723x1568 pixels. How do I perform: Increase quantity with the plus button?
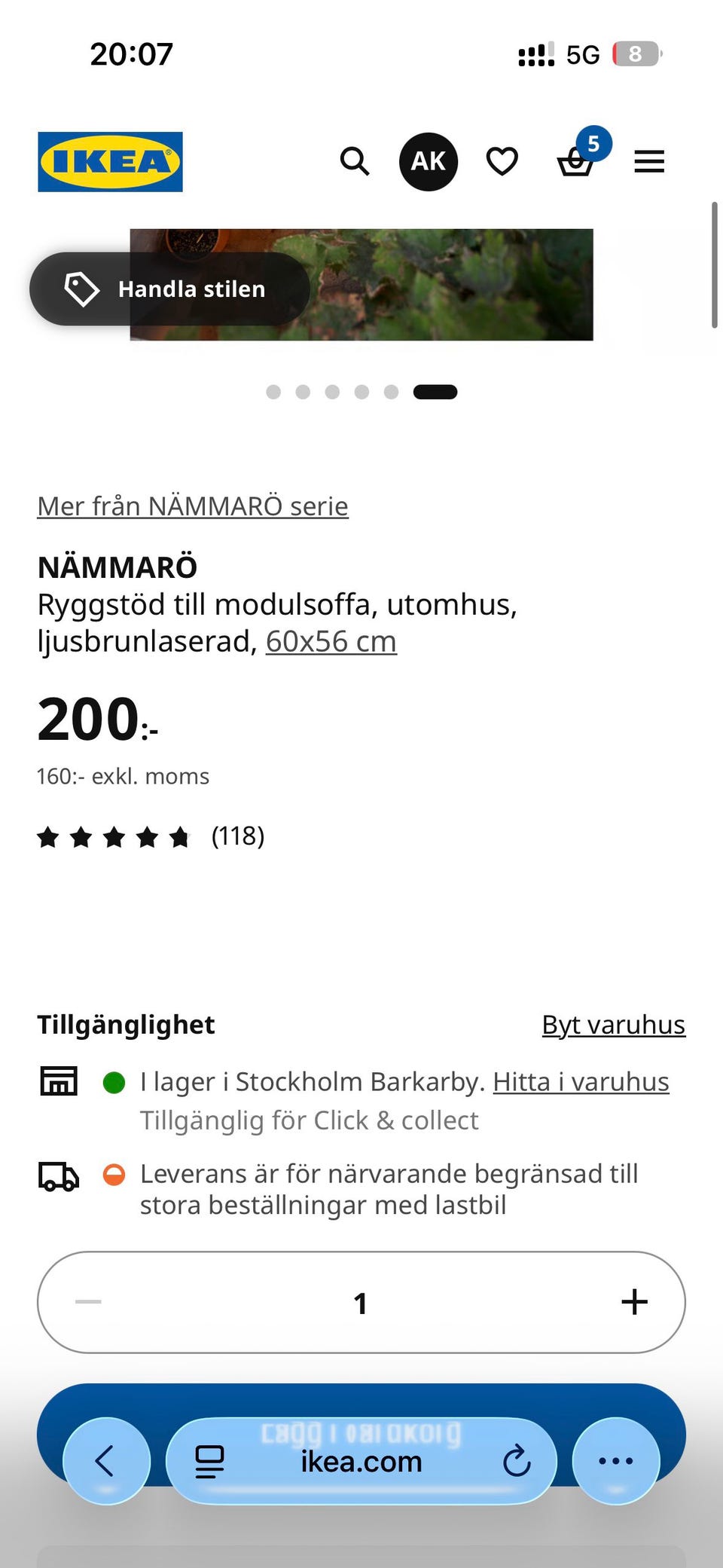point(634,1302)
